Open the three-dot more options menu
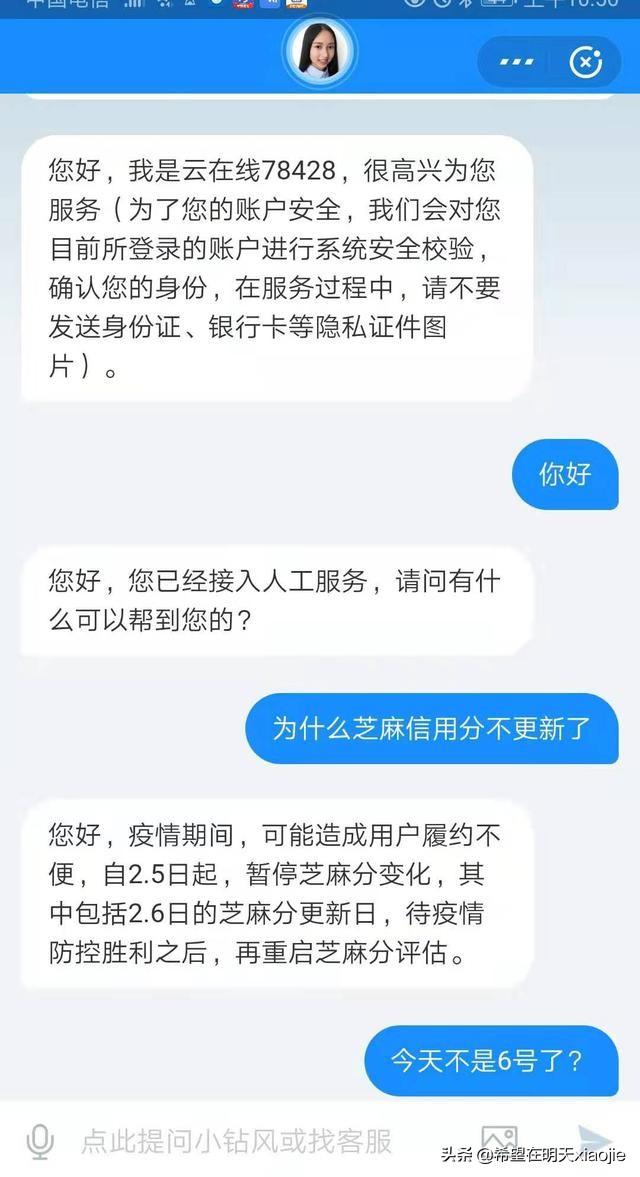The width and height of the screenshot is (640, 1177). [x=516, y=62]
